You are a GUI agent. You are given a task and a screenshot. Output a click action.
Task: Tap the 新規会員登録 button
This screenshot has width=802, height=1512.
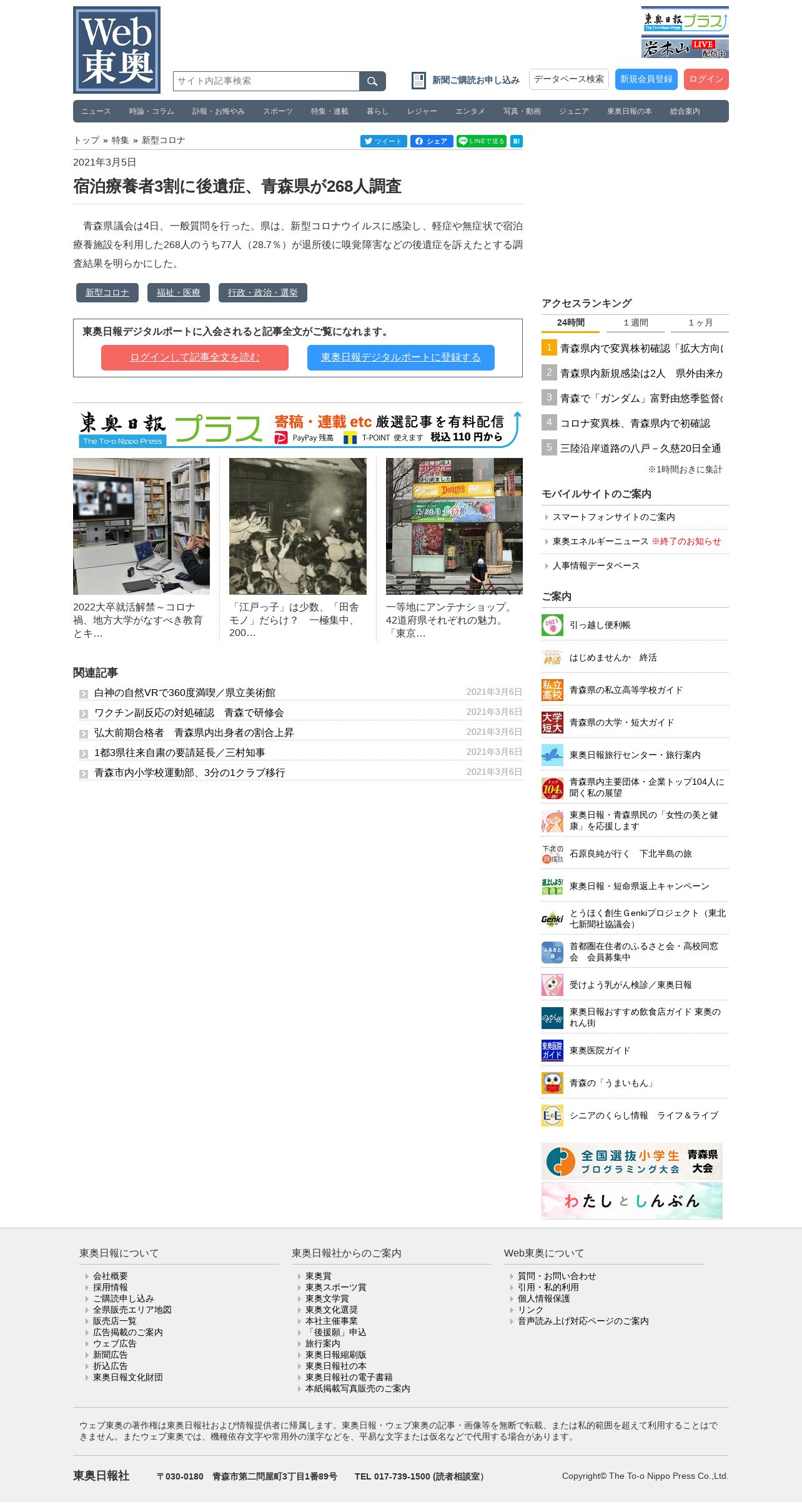(x=646, y=79)
